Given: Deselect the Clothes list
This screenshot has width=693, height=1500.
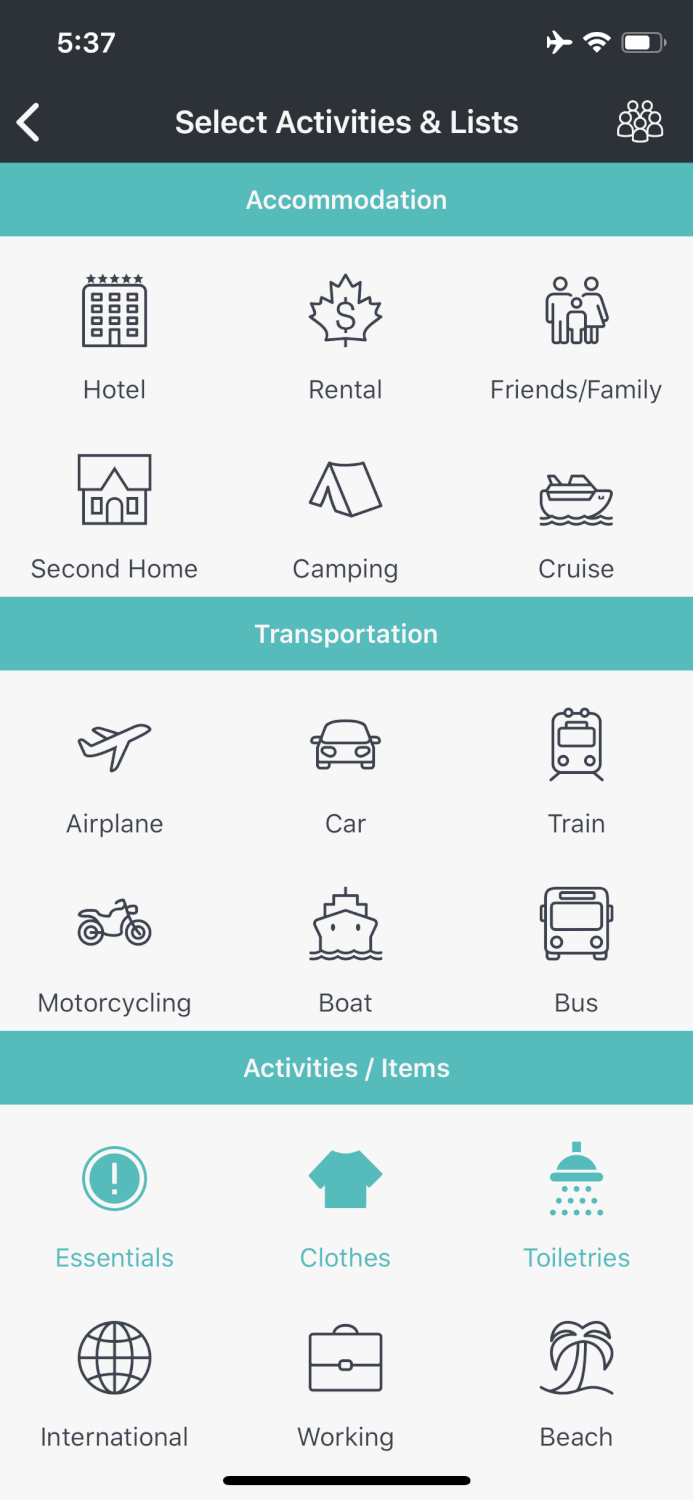Looking at the screenshot, I should pos(345,1206).
